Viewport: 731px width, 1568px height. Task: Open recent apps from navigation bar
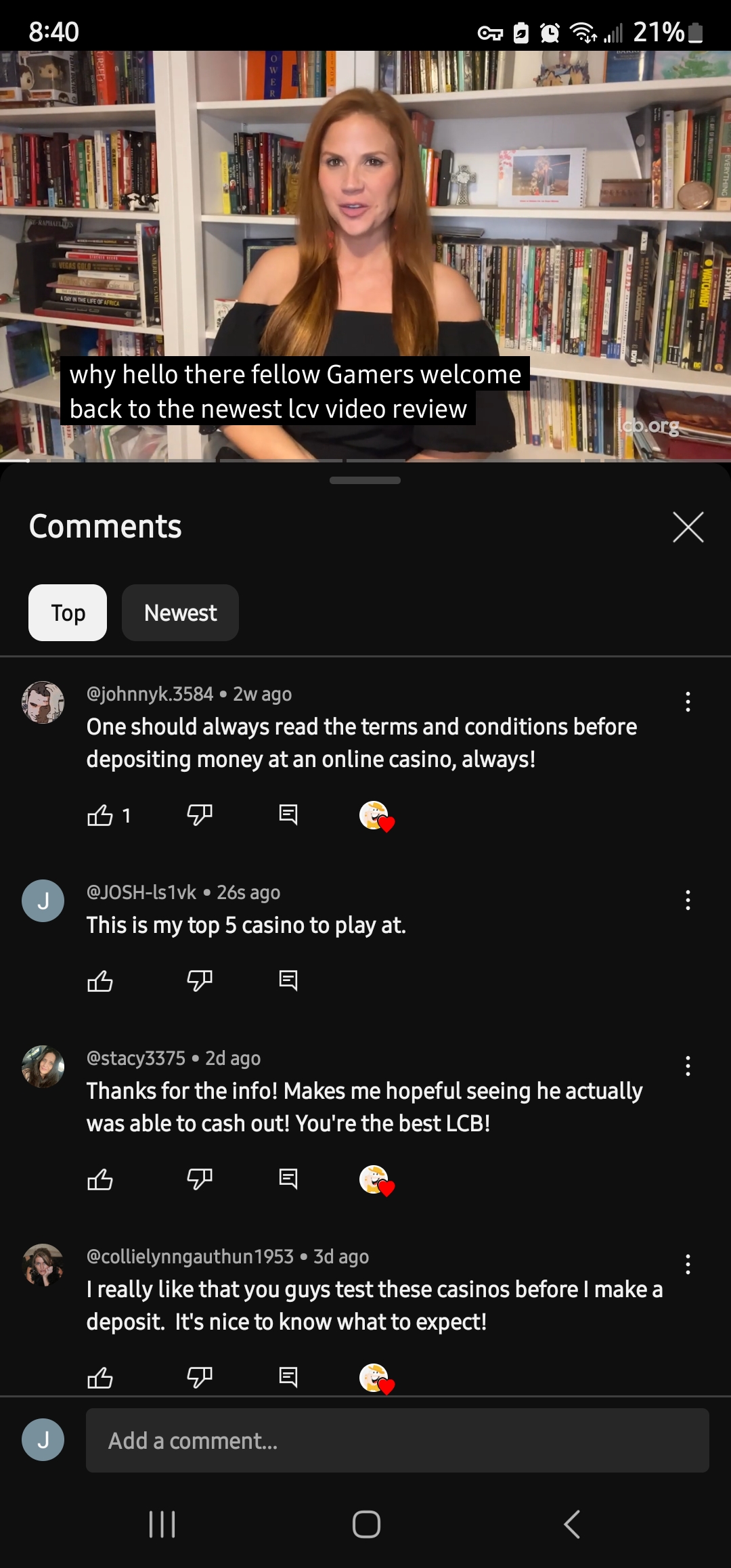(x=162, y=1525)
